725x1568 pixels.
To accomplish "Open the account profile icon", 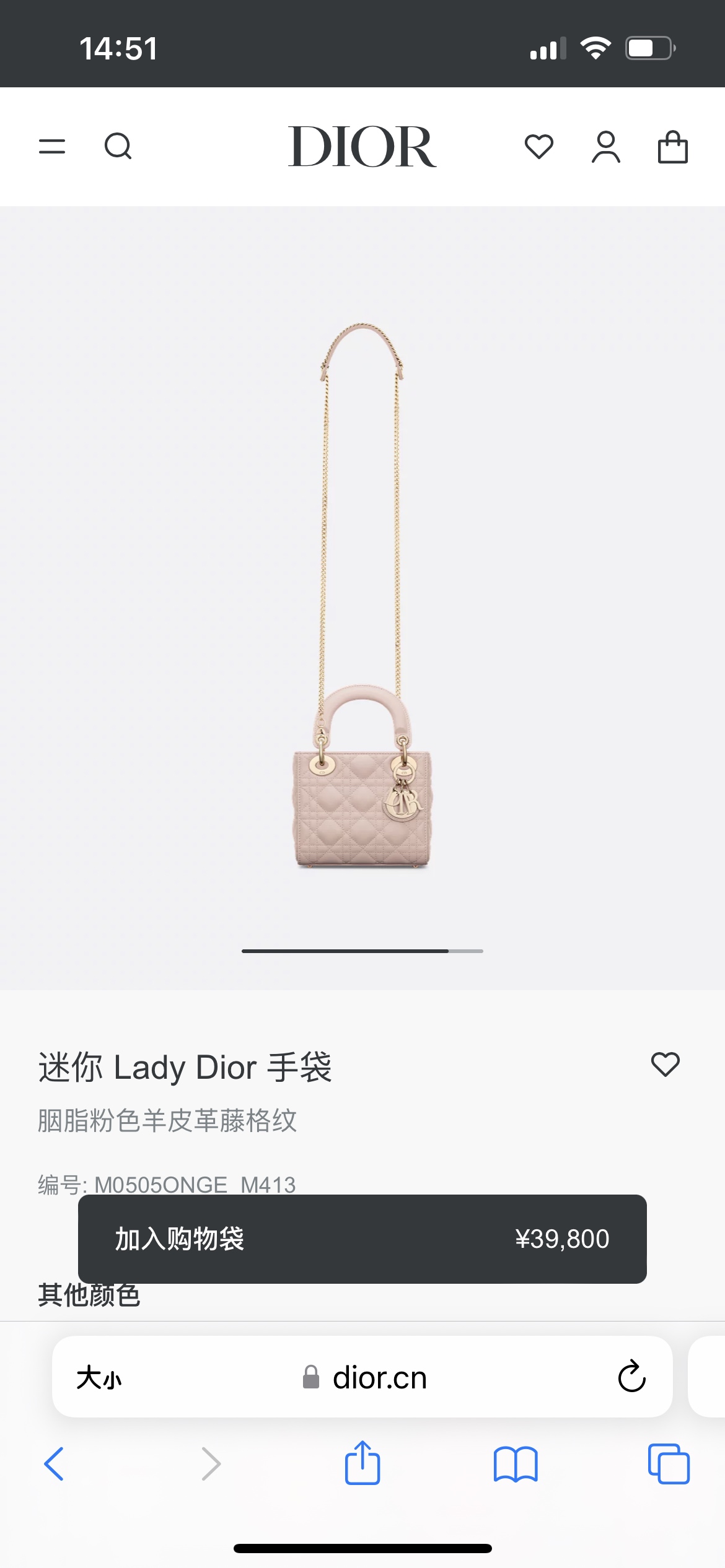I will click(605, 147).
